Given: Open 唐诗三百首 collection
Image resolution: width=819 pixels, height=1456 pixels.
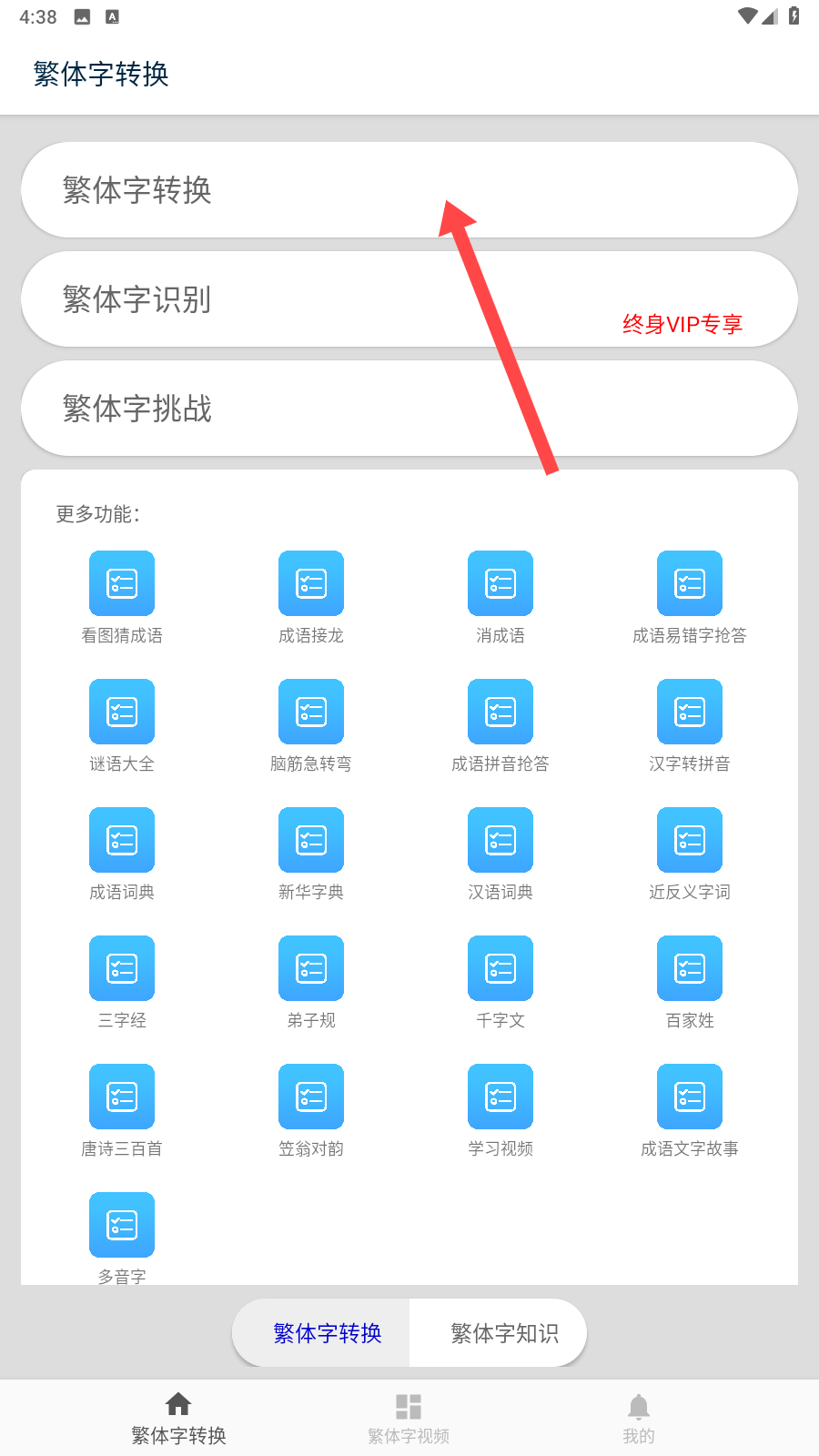Looking at the screenshot, I should coord(122,1110).
